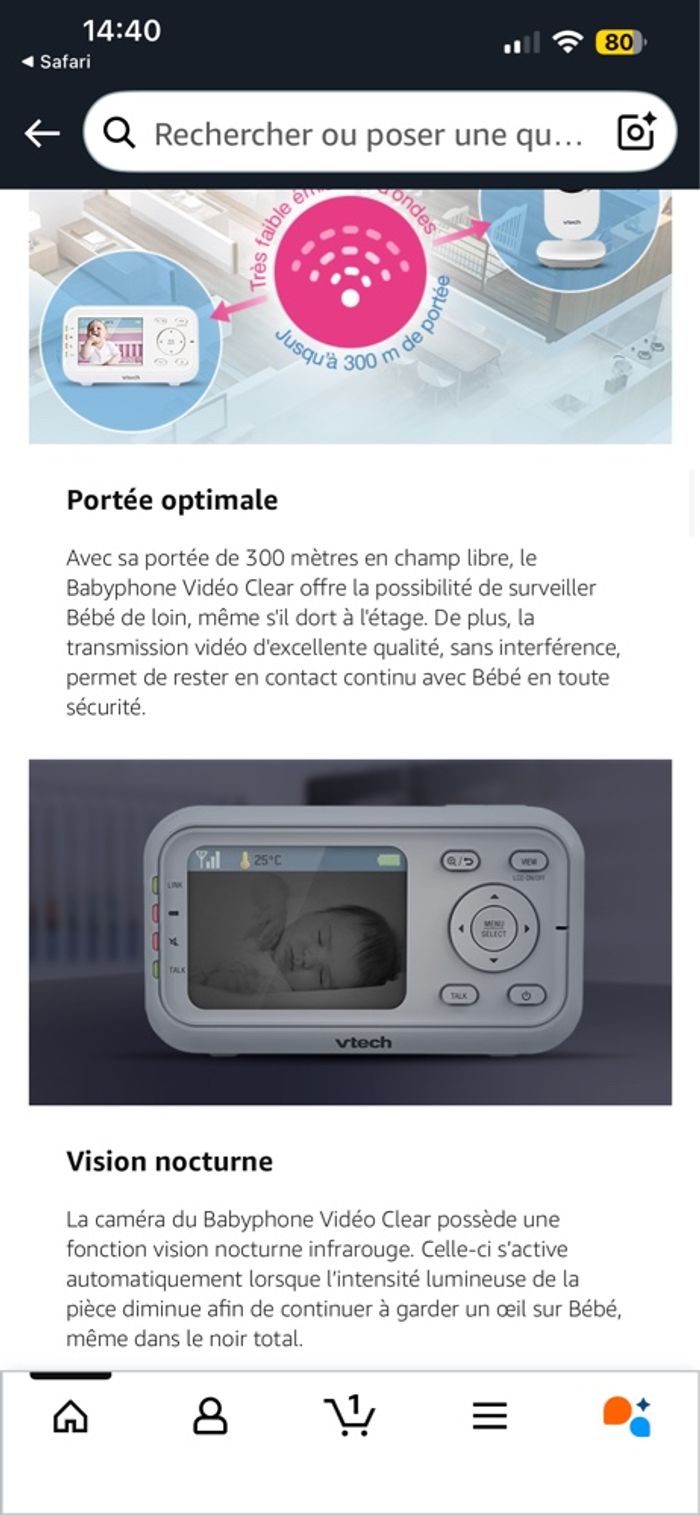Launch the Rufus AI assistant tab
The image size is (700, 1515).
(627, 1415)
